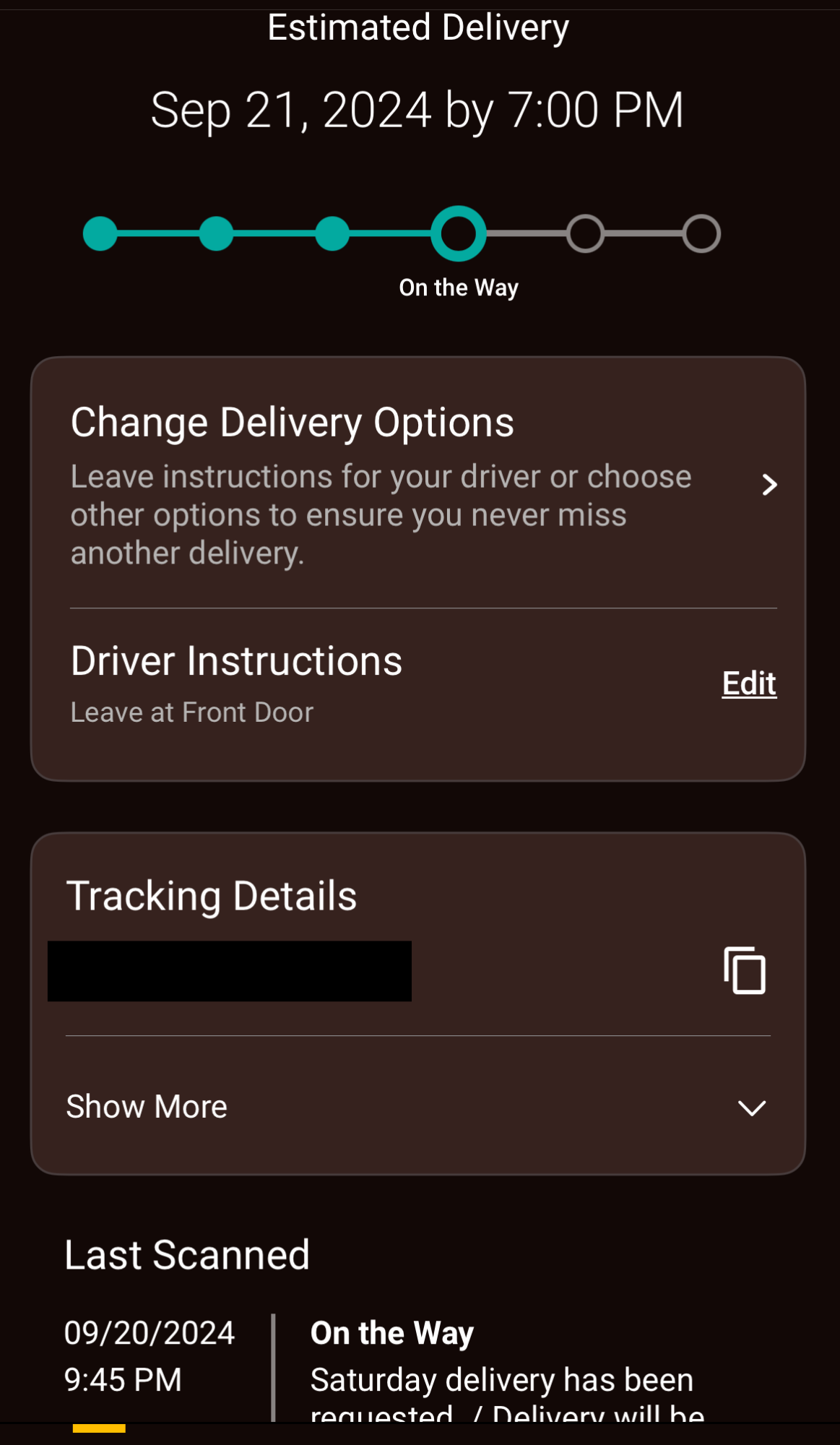Edit the driver instructions
This screenshot has height=1445, width=840.
click(749, 683)
